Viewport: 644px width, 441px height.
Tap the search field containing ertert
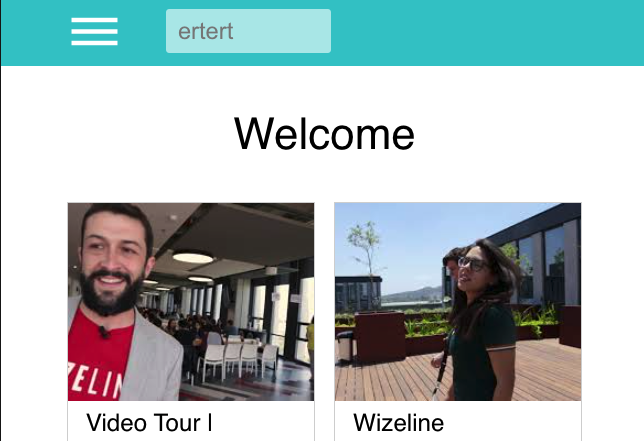point(248,31)
